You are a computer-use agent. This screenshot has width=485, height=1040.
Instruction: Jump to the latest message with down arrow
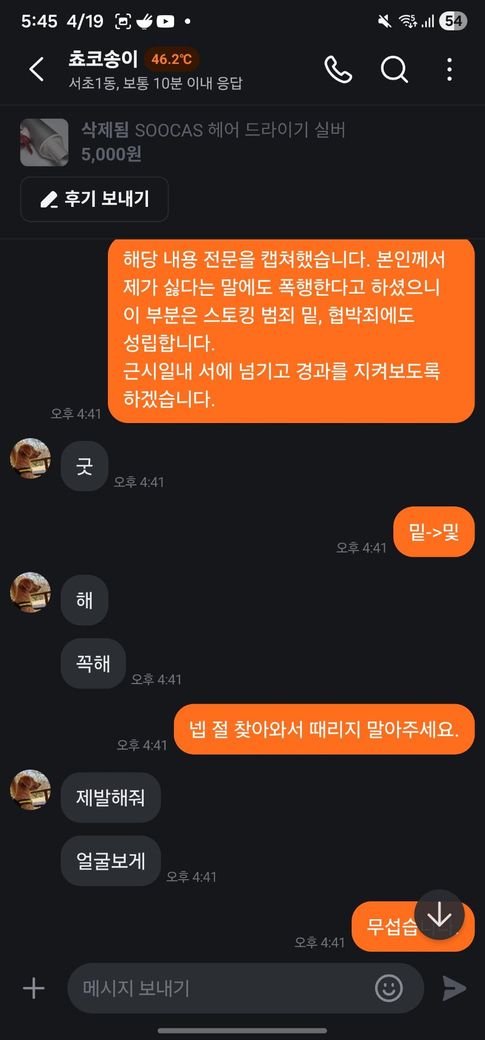tap(439, 915)
